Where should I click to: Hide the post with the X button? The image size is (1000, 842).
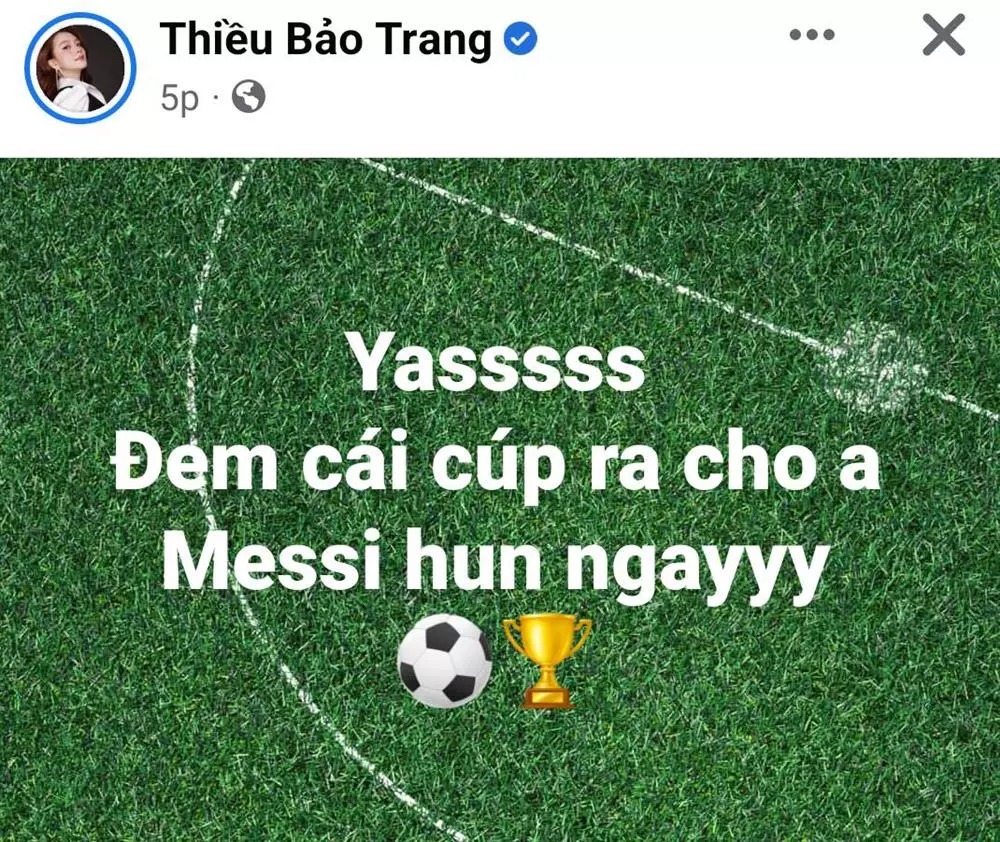click(942, 37)
